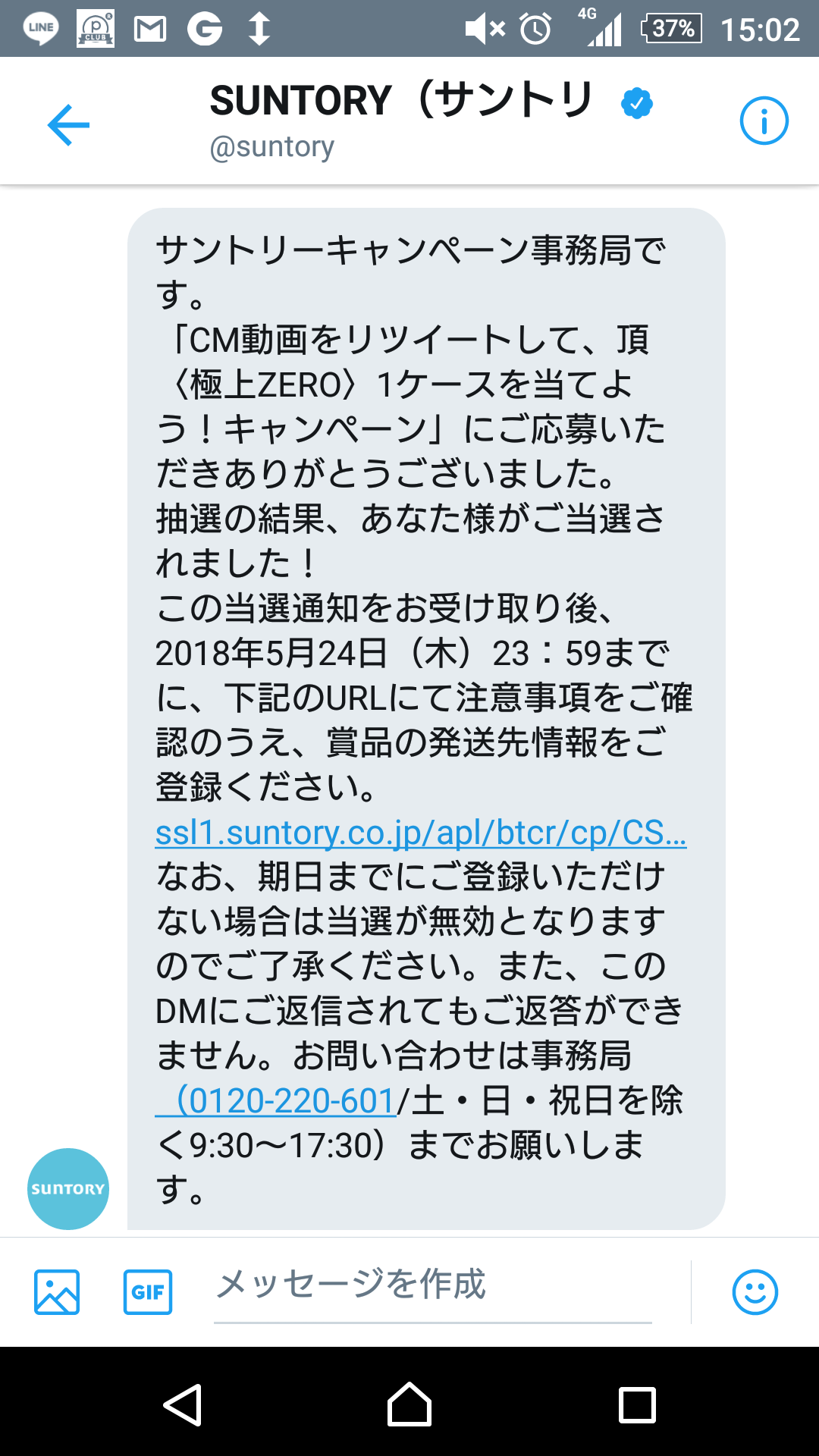Open the GIF picker

pyautogui.click(x=148, y=1291)
